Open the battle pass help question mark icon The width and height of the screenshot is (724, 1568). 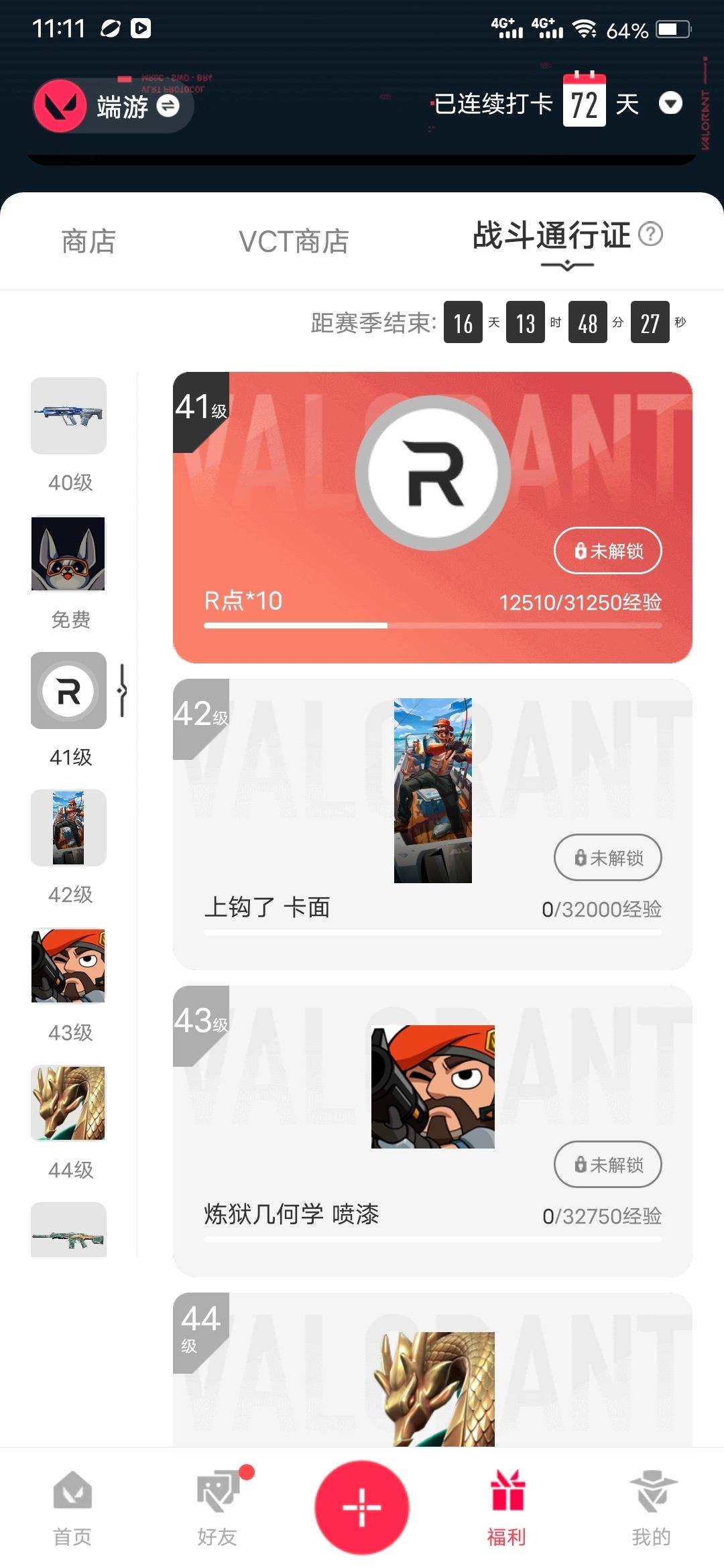[x=651, y=234]
